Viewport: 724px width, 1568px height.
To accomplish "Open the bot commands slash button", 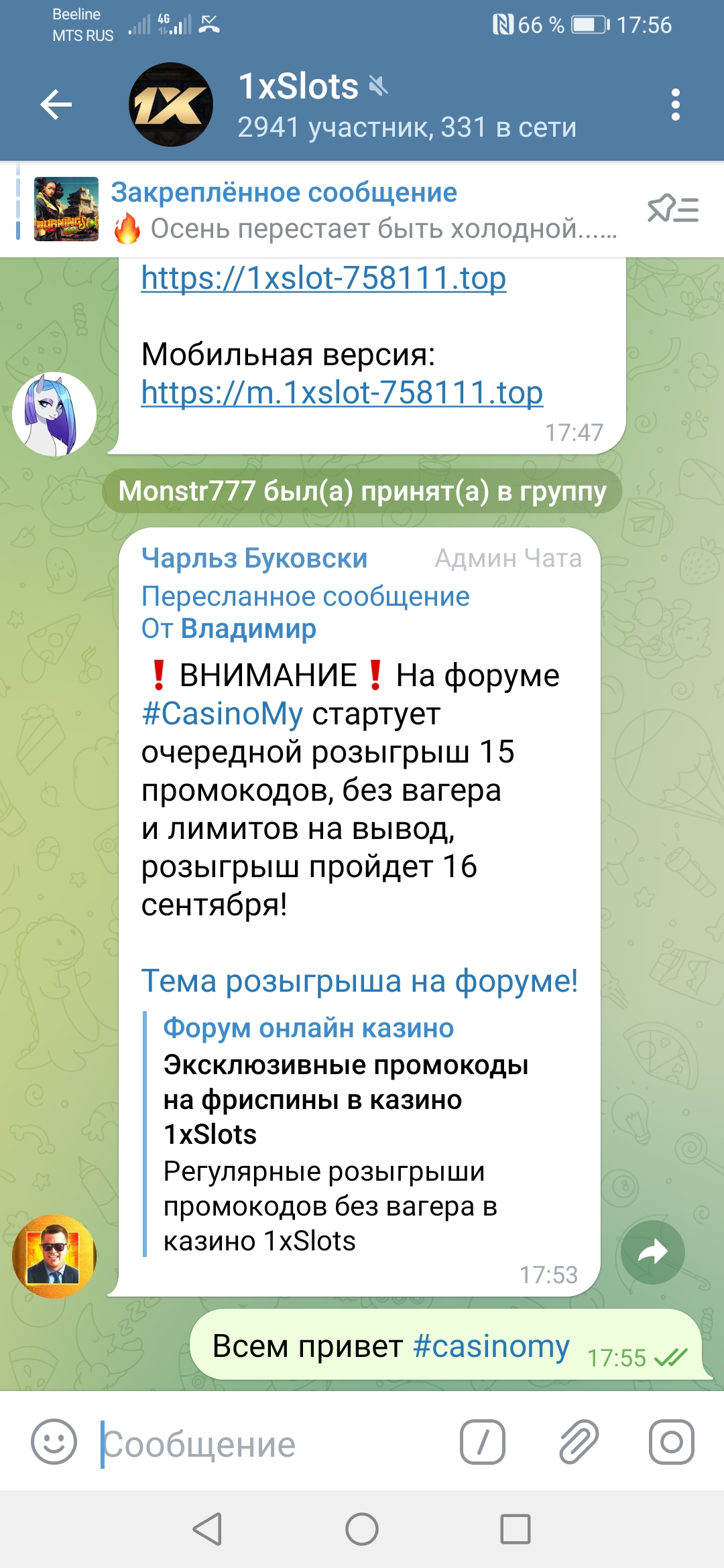I will (x=482, y=1442).
